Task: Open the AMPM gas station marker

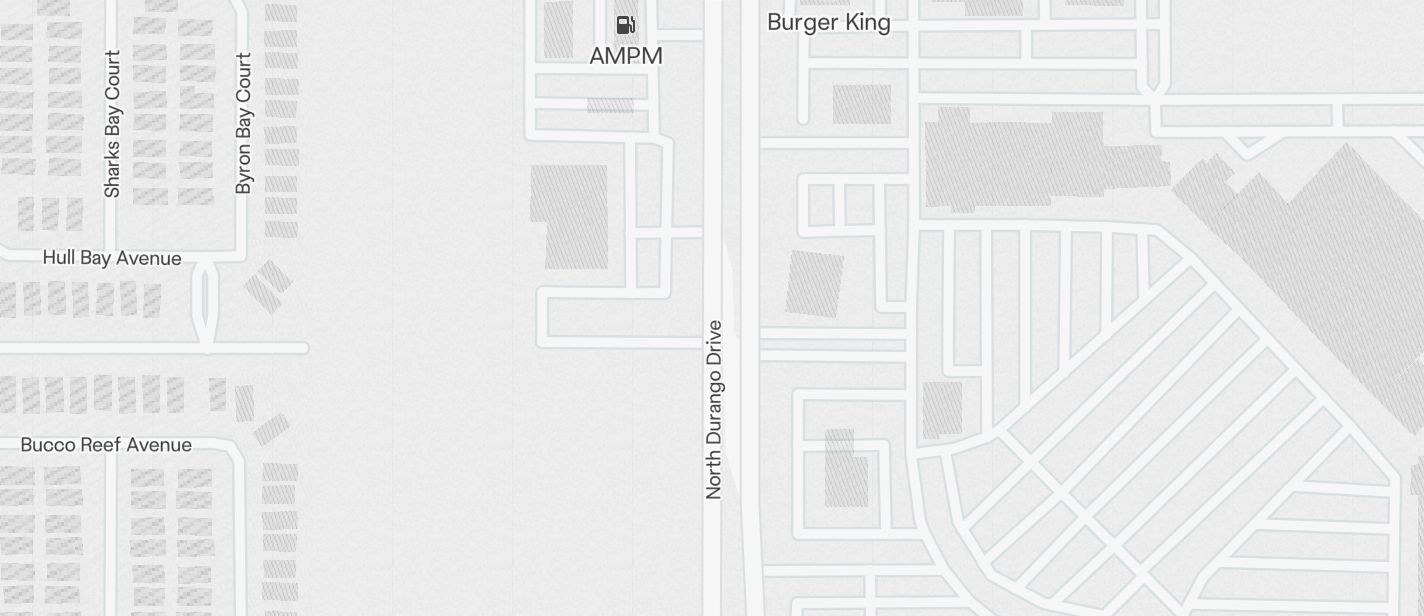Action: tap(625, 25)
